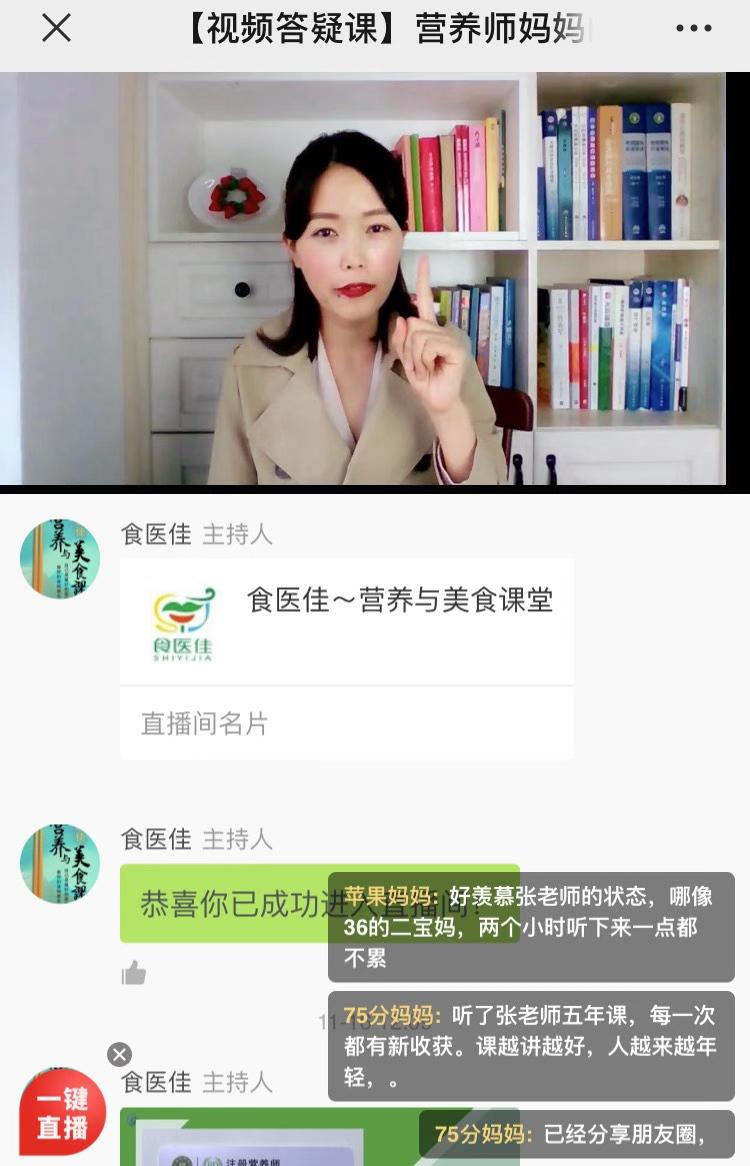Close the livestream with the top-left X

pos(56,28)
